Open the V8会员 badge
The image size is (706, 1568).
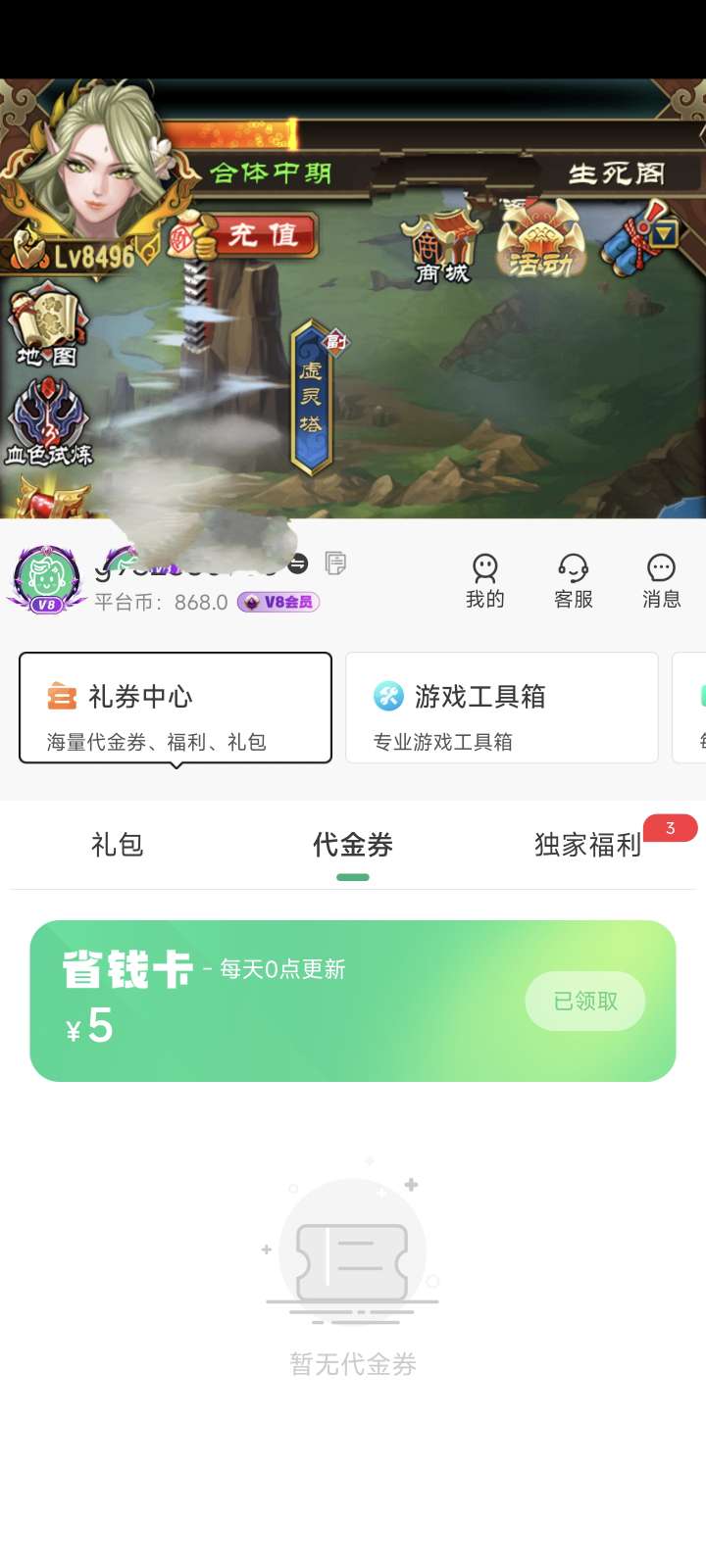(278, 602)
